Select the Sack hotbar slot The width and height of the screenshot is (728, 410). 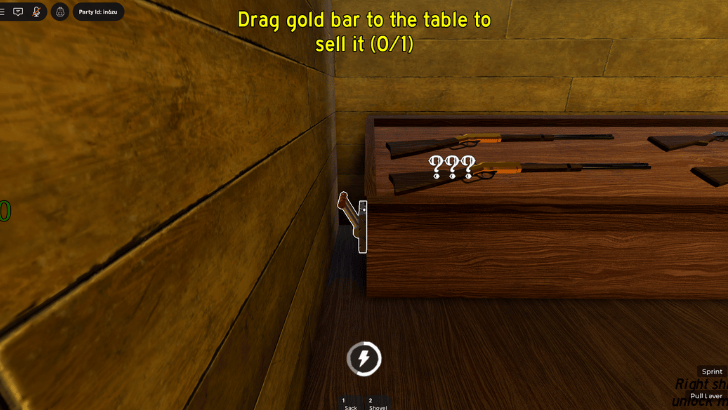click(349, 403)
